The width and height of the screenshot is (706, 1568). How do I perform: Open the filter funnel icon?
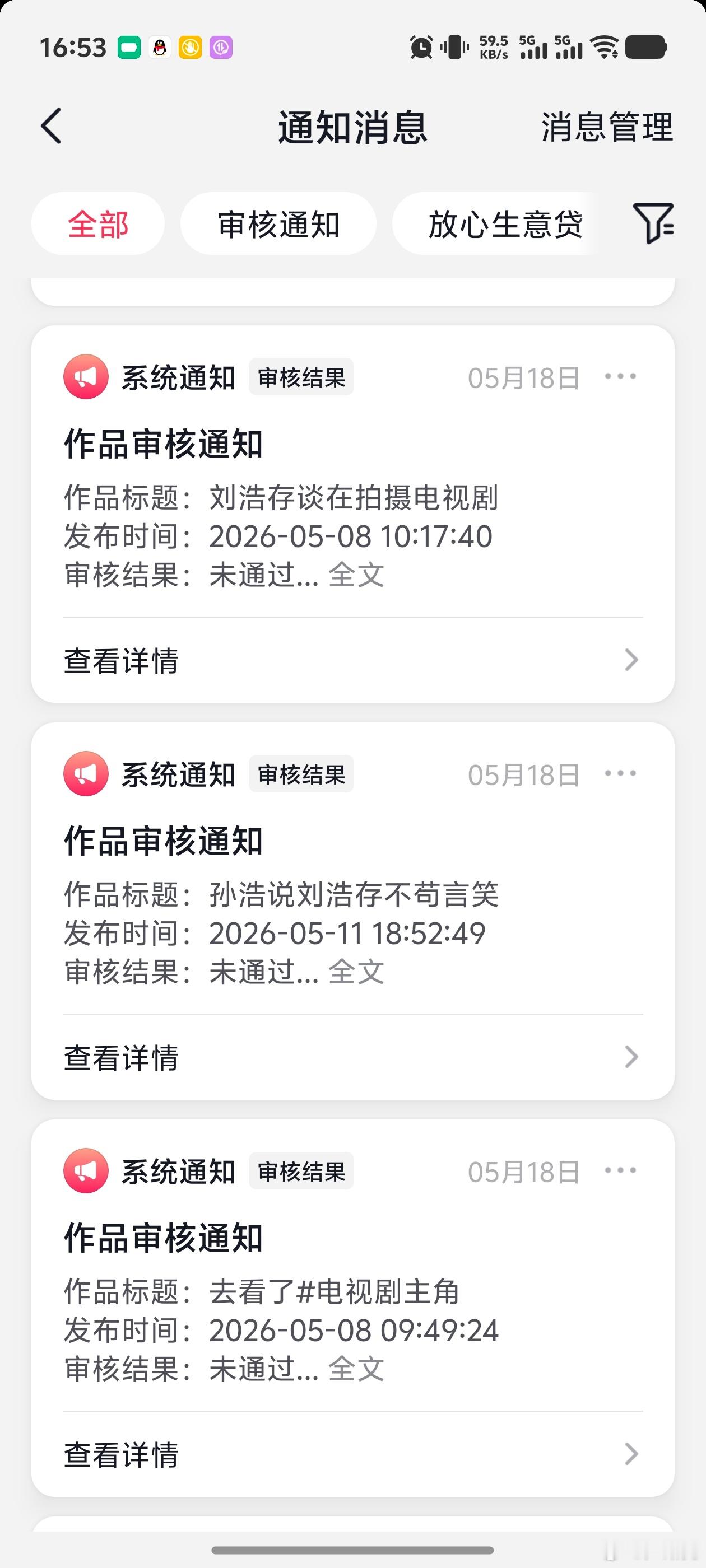(x=653, y=223)
